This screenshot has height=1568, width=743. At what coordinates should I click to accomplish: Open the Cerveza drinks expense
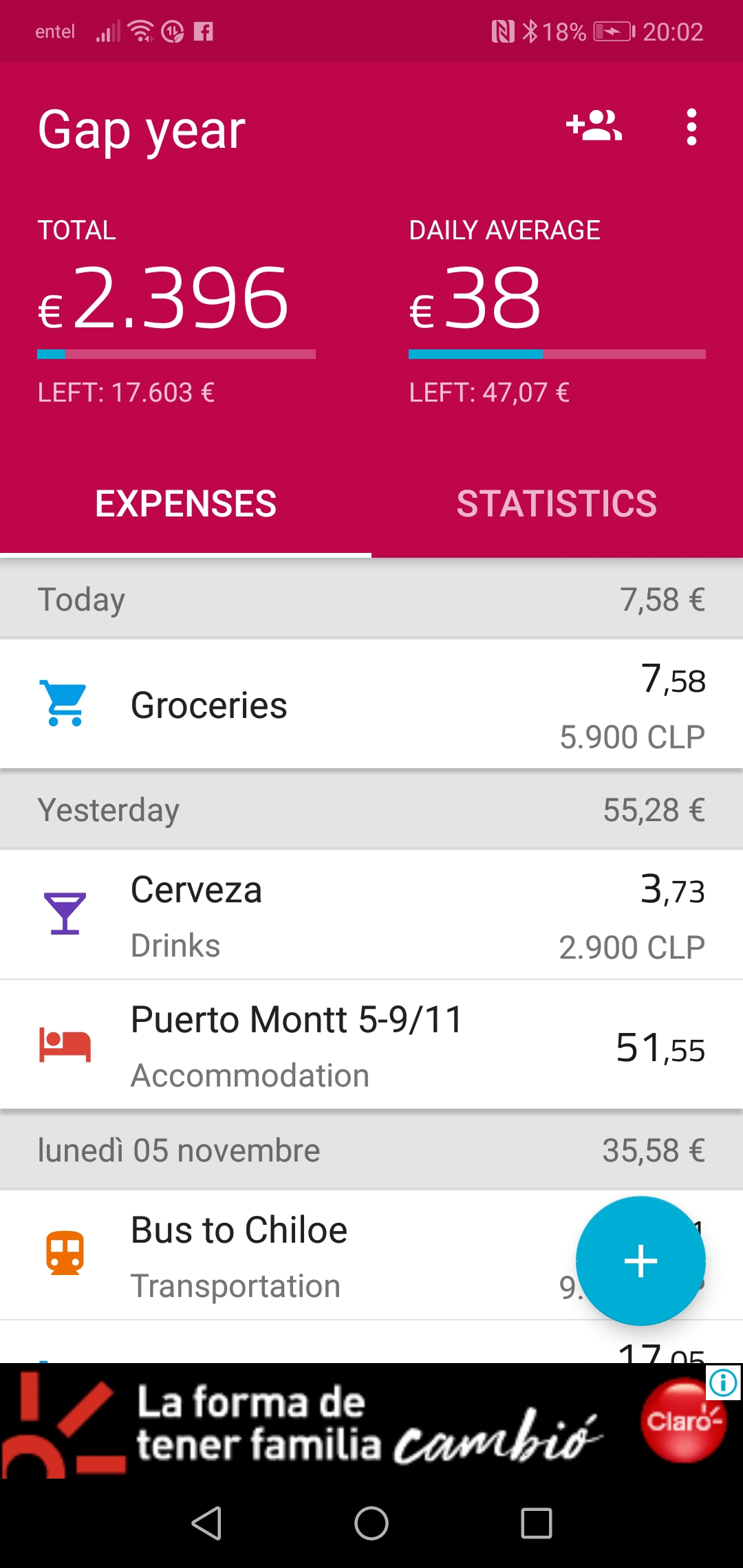coord(371,915)
